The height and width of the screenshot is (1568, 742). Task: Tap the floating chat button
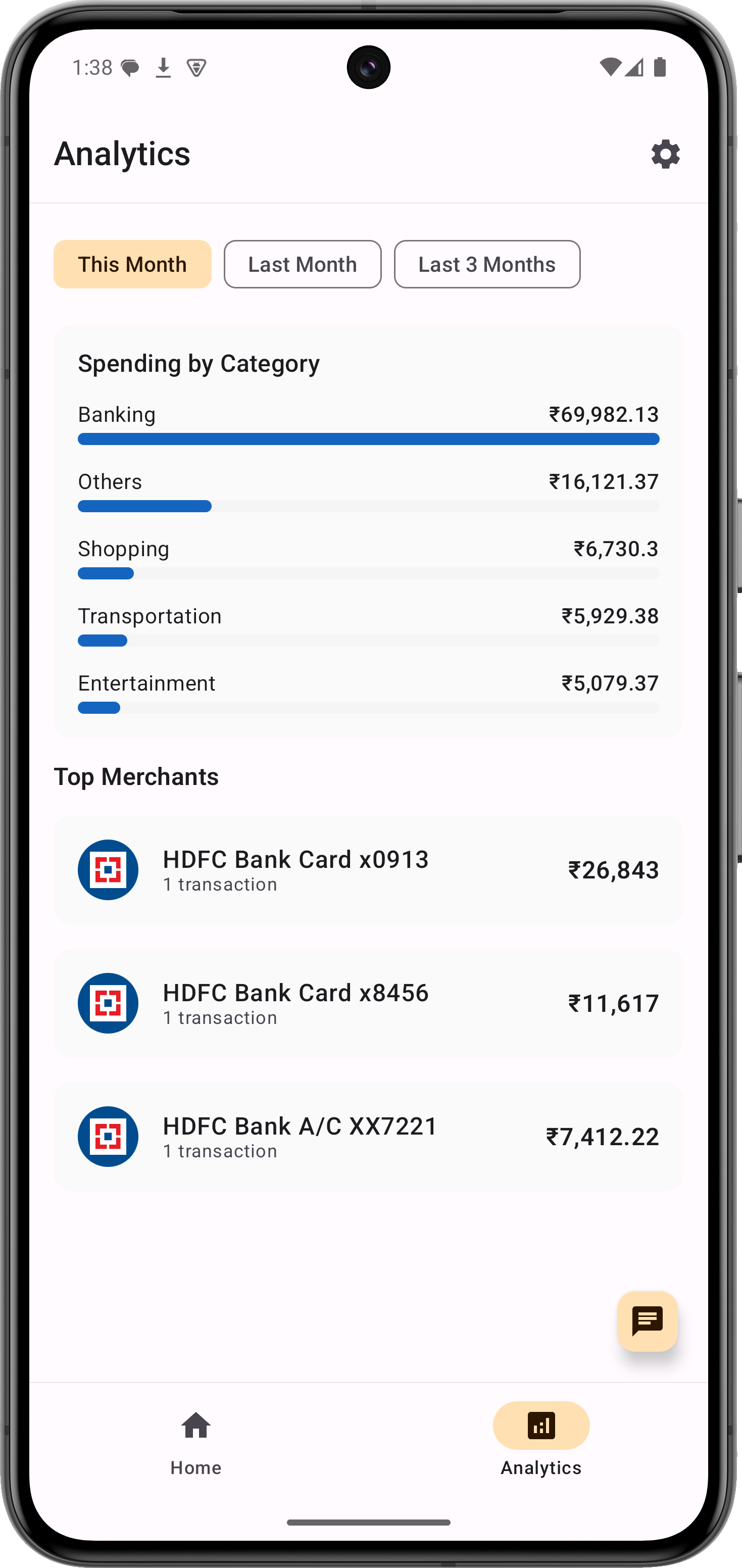point(647,1321)
